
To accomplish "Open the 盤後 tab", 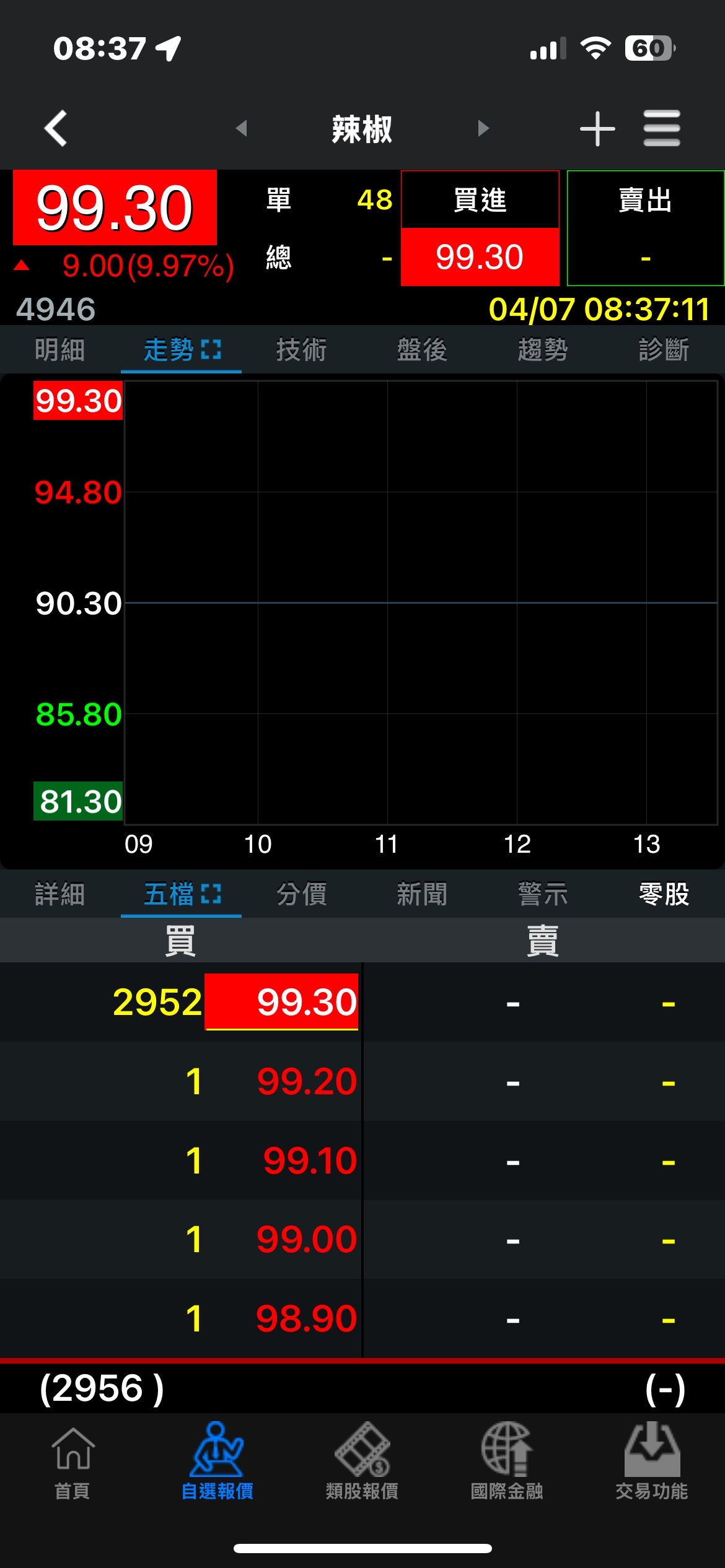I will pos(422,350).
